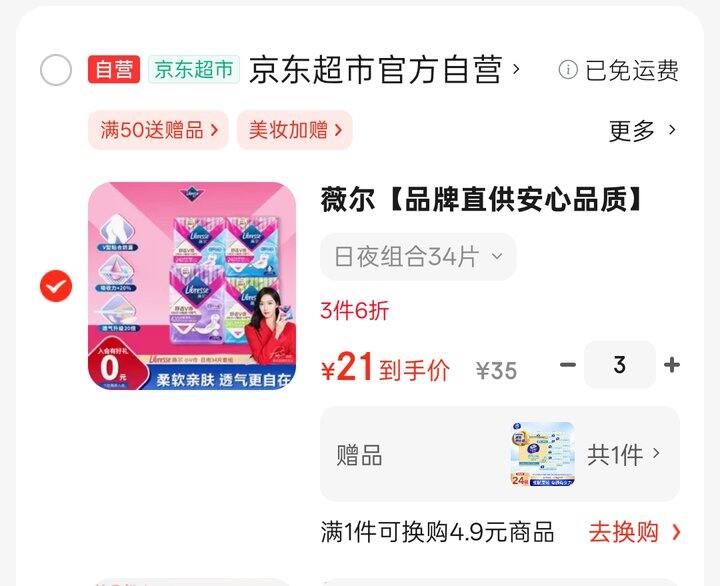Open the 薇尔 product image

pos(192,286)
